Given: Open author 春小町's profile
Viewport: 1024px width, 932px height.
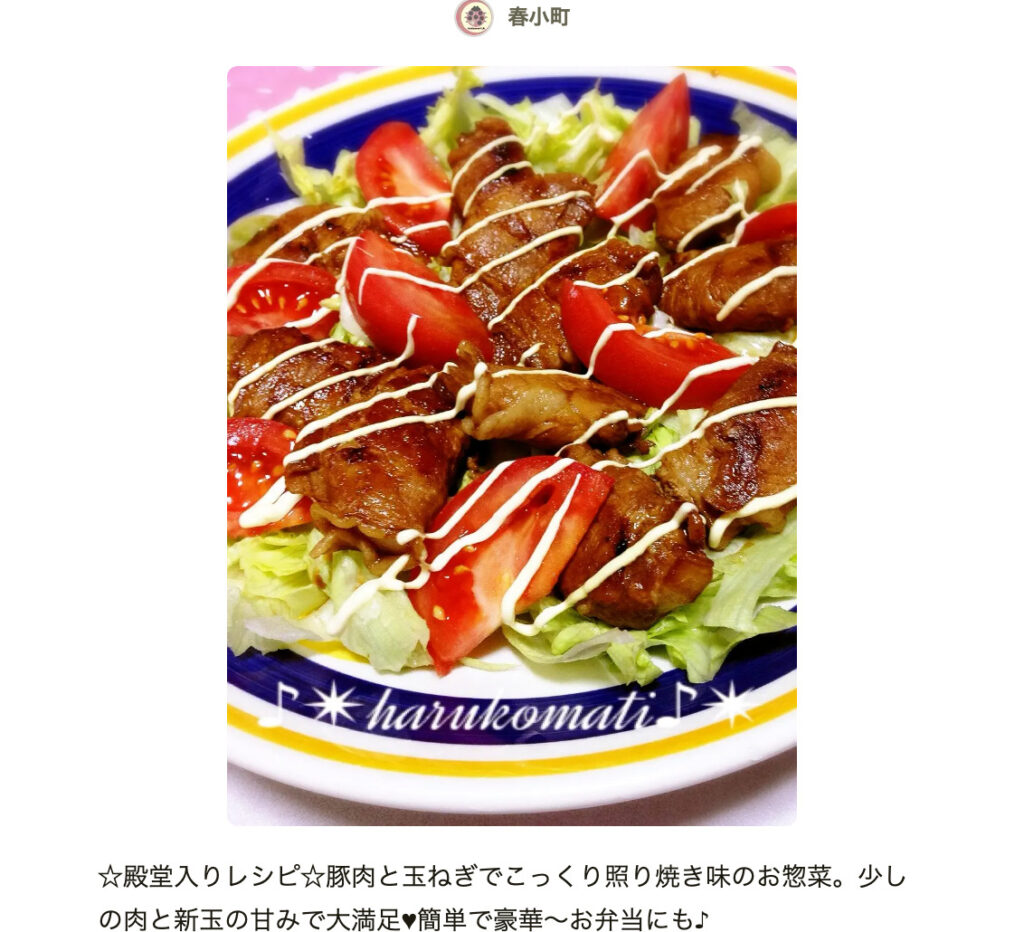Looking at the screenshot, I should (537, 17).
